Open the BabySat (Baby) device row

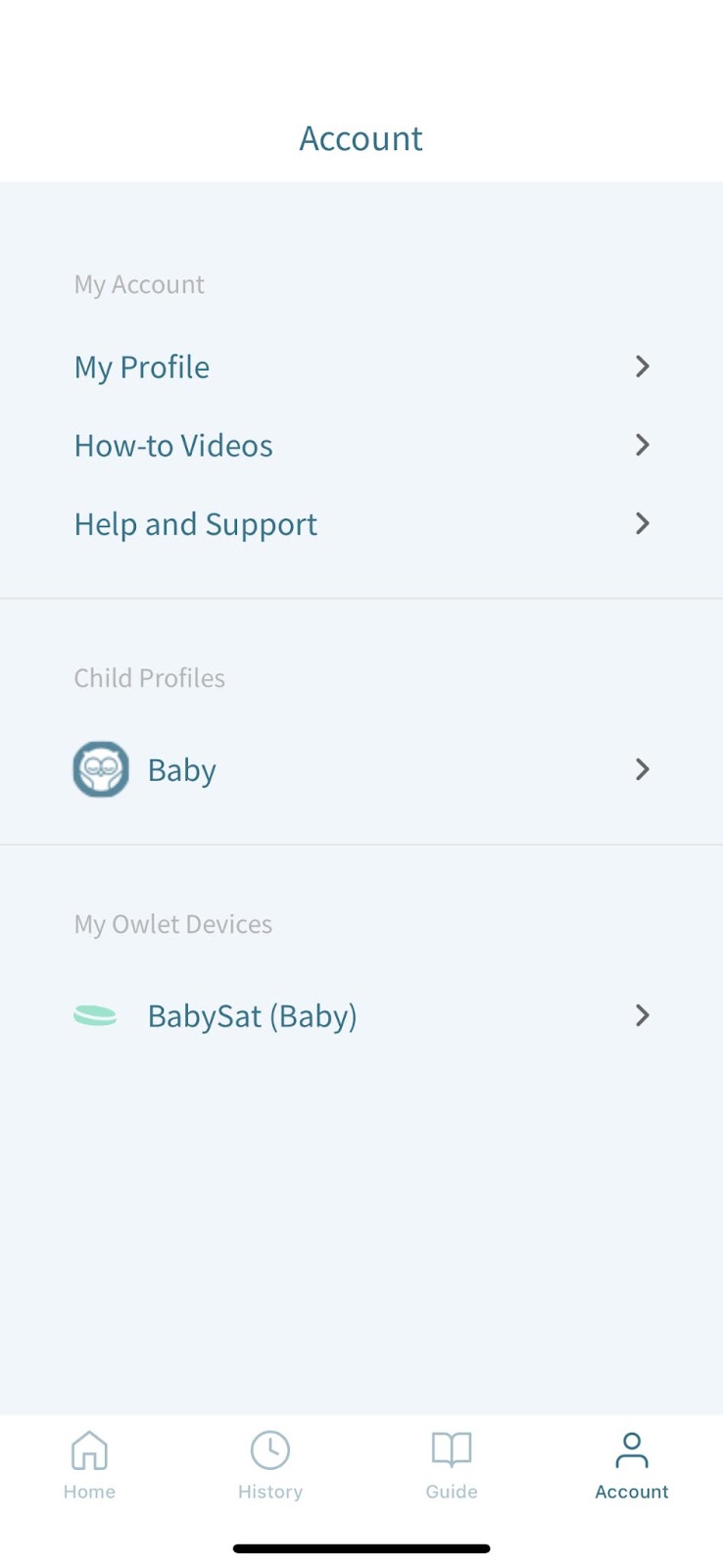(361, 1016)
